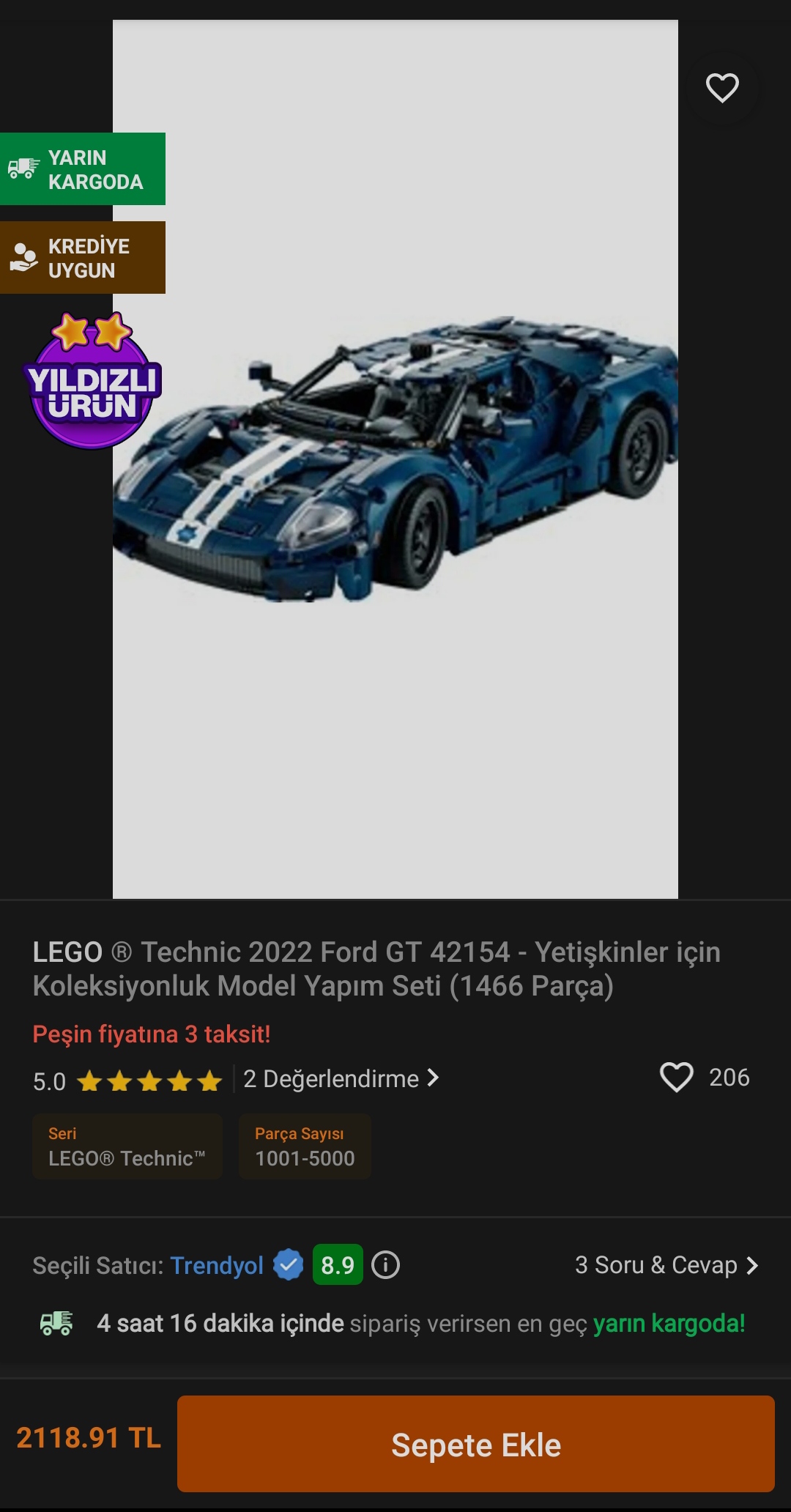Open 3 Soru & Cevap section
This screenshot has width=791, height=1512.
tap(666, 1265)
